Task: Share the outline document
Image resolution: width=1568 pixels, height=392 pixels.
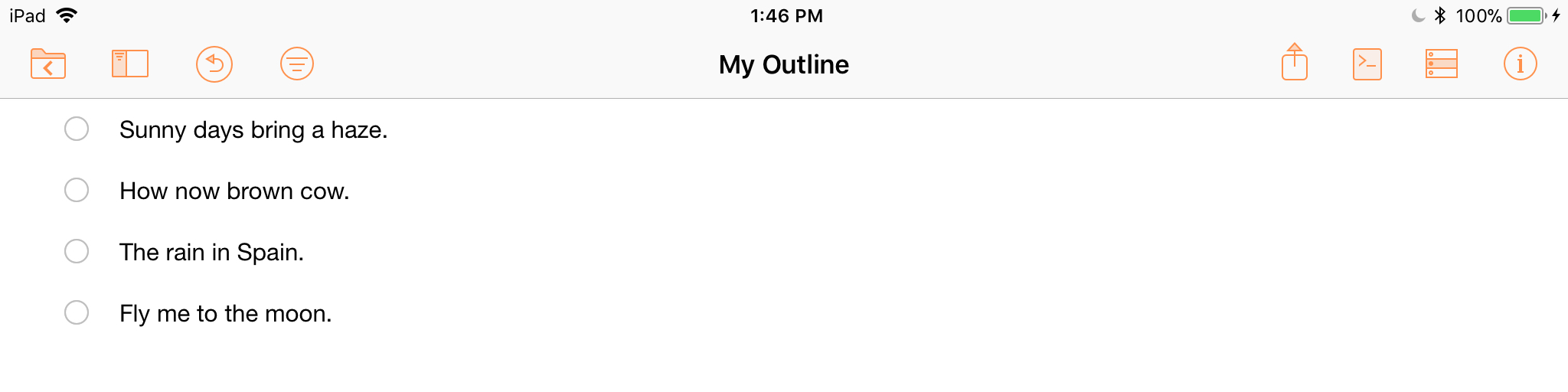Action: (x=1295, y=63)
